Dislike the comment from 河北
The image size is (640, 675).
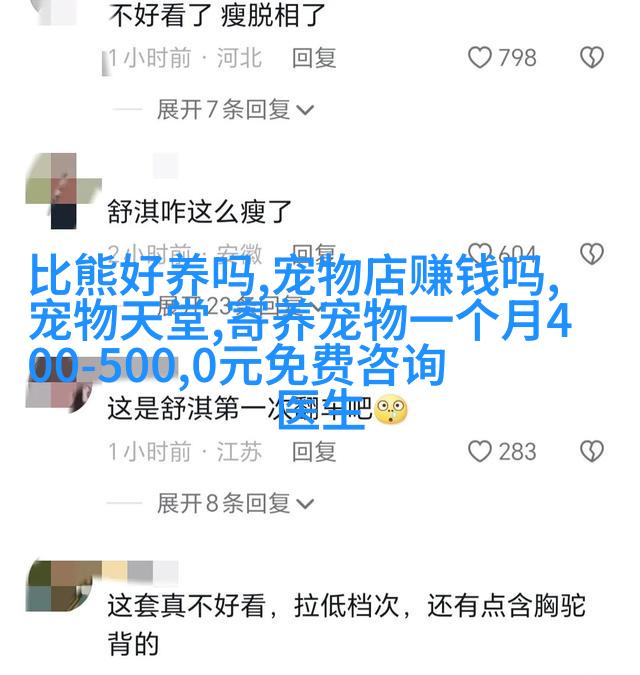pos(592,58)
